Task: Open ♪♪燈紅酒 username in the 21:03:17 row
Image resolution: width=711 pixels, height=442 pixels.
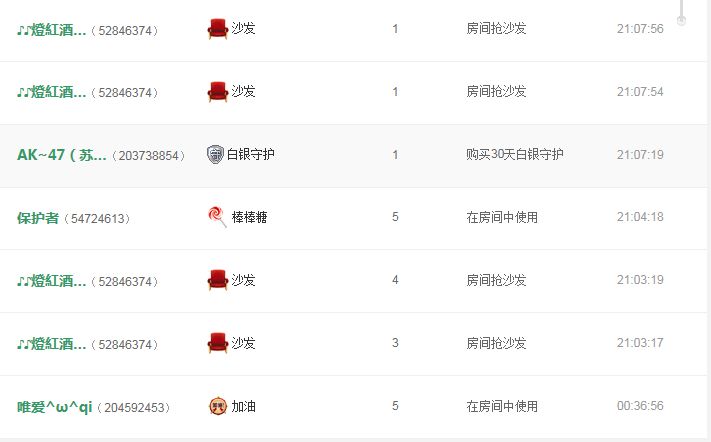Action: [52, 344]
